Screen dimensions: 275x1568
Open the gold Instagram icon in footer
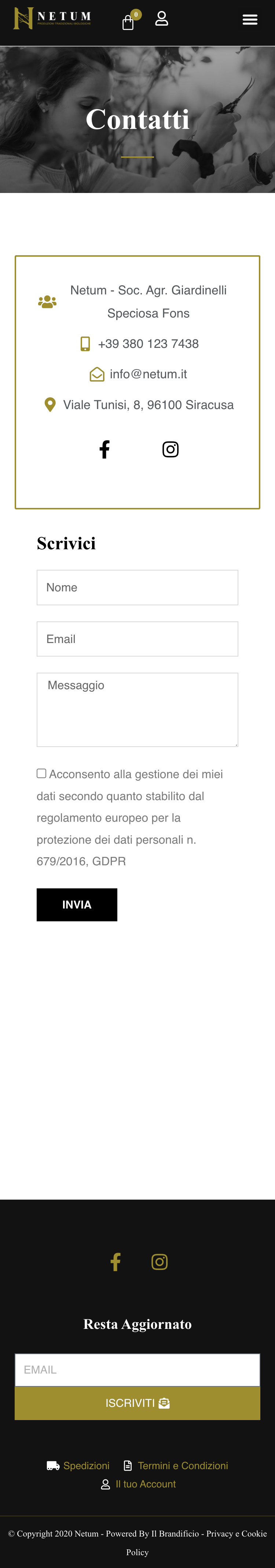click(159, 1262)
